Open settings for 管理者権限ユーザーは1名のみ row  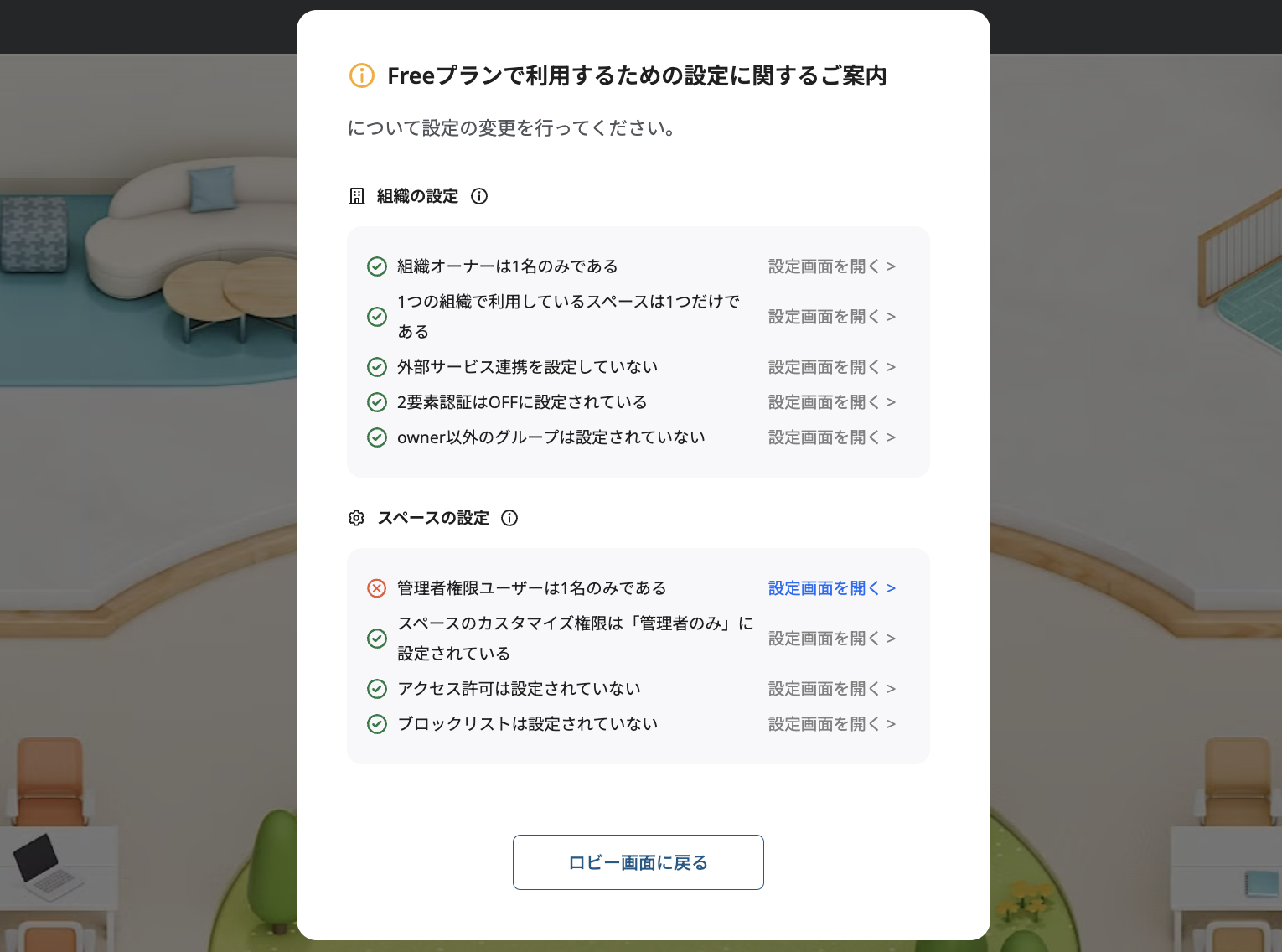point(831,588)
